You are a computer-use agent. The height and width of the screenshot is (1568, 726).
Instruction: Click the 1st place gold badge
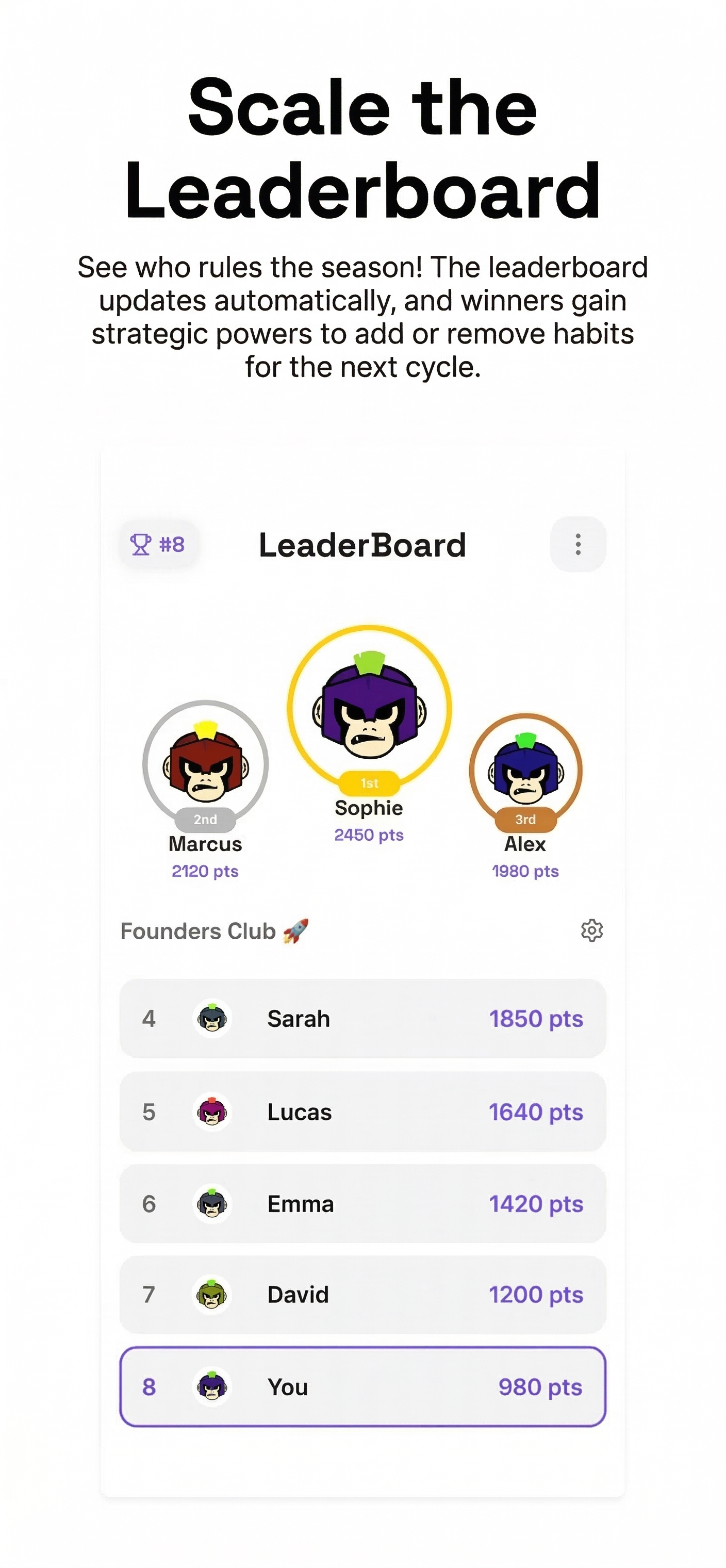point(369,783)
